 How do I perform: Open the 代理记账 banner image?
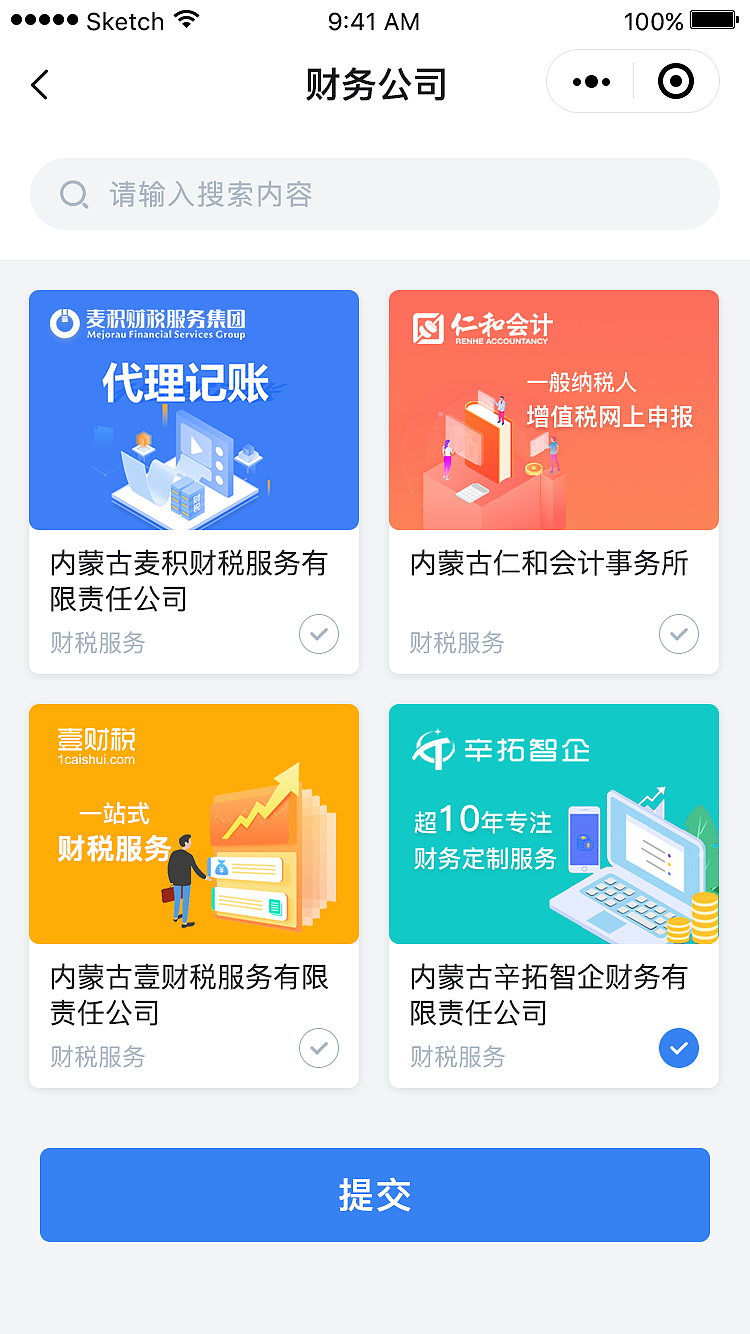(x=193, y=410)
